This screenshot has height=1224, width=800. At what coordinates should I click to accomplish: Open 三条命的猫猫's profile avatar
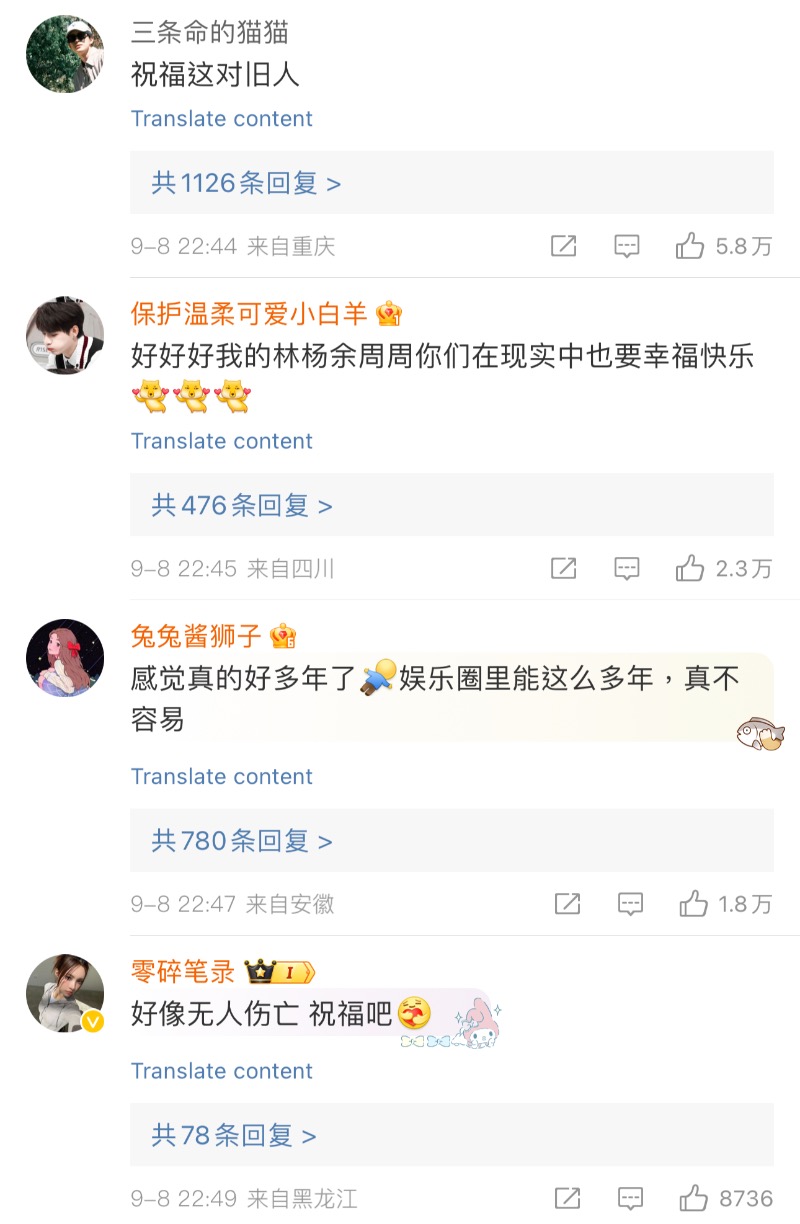[65, 54]
